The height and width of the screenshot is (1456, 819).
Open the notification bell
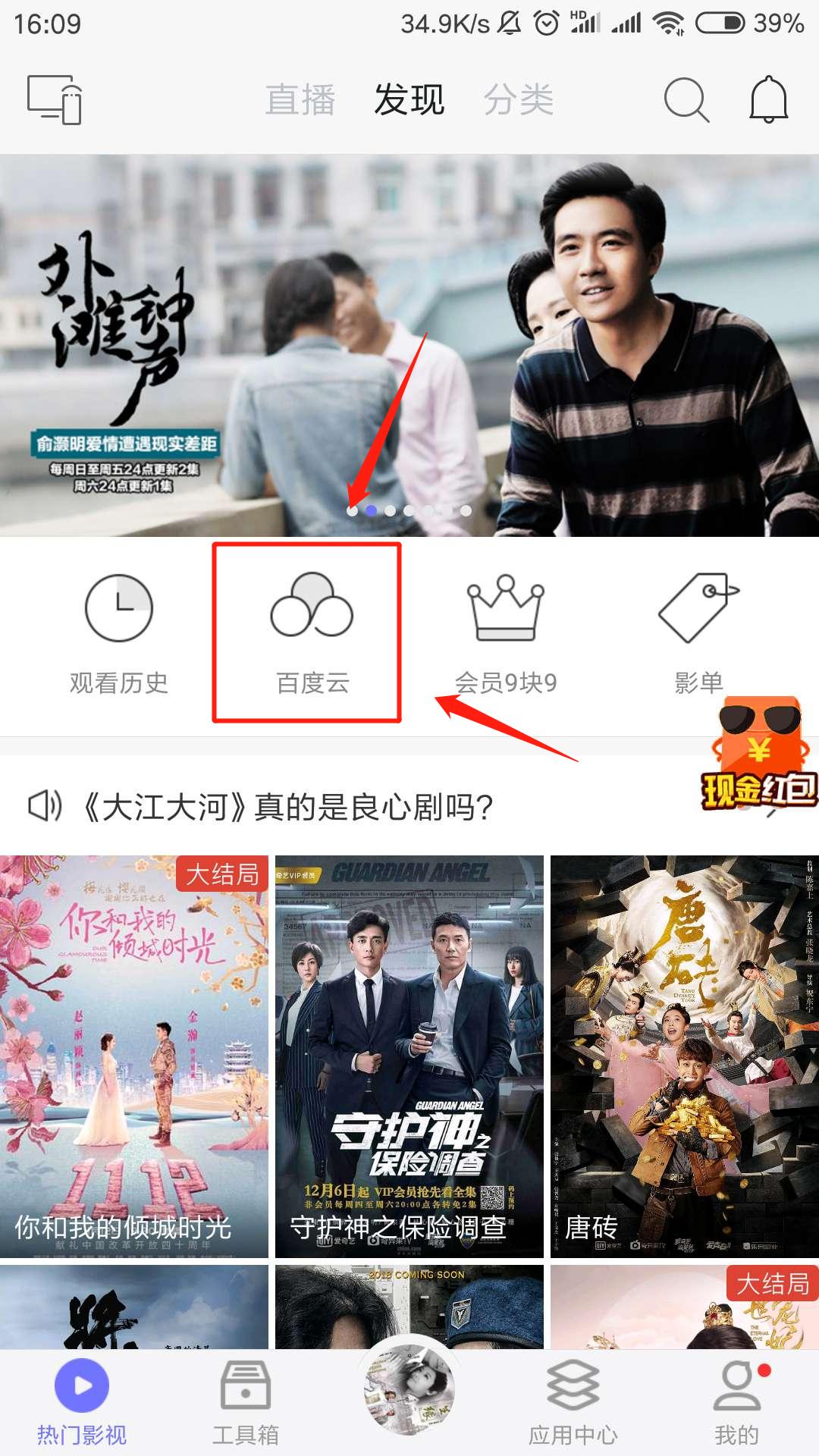point(770,99)
